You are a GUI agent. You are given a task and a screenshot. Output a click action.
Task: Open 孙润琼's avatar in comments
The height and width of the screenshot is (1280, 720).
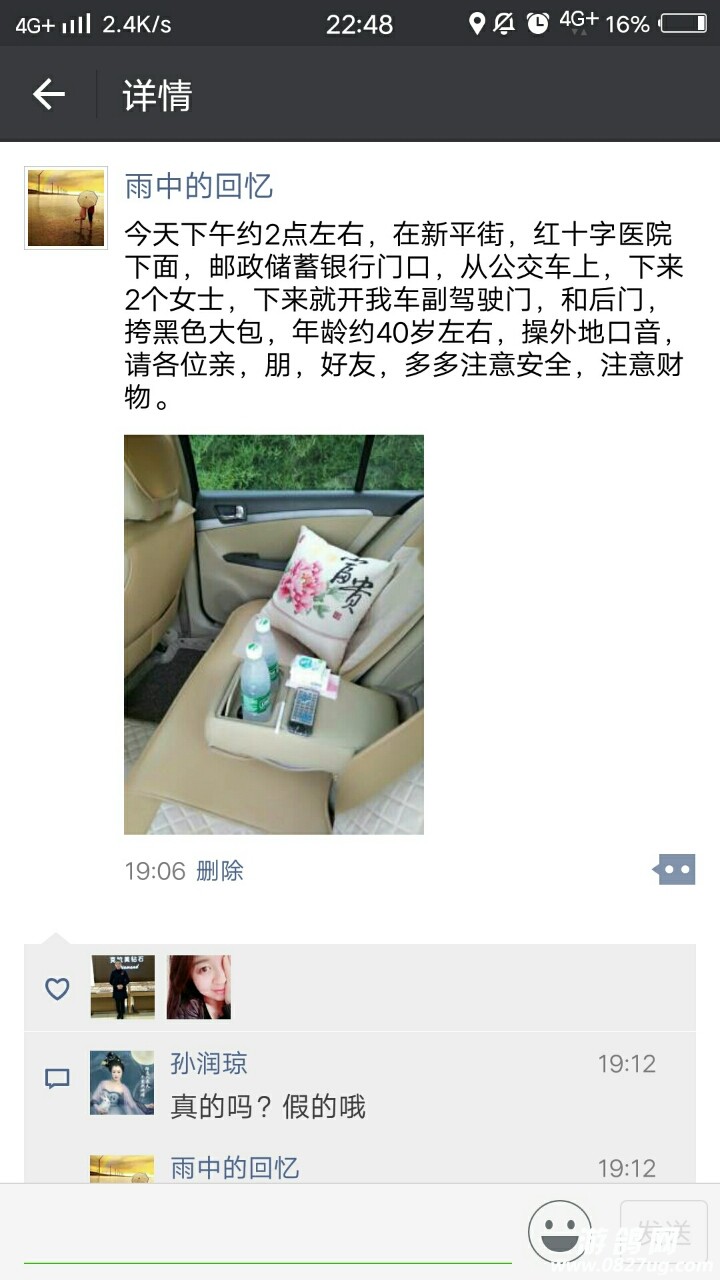(122, 1083)
